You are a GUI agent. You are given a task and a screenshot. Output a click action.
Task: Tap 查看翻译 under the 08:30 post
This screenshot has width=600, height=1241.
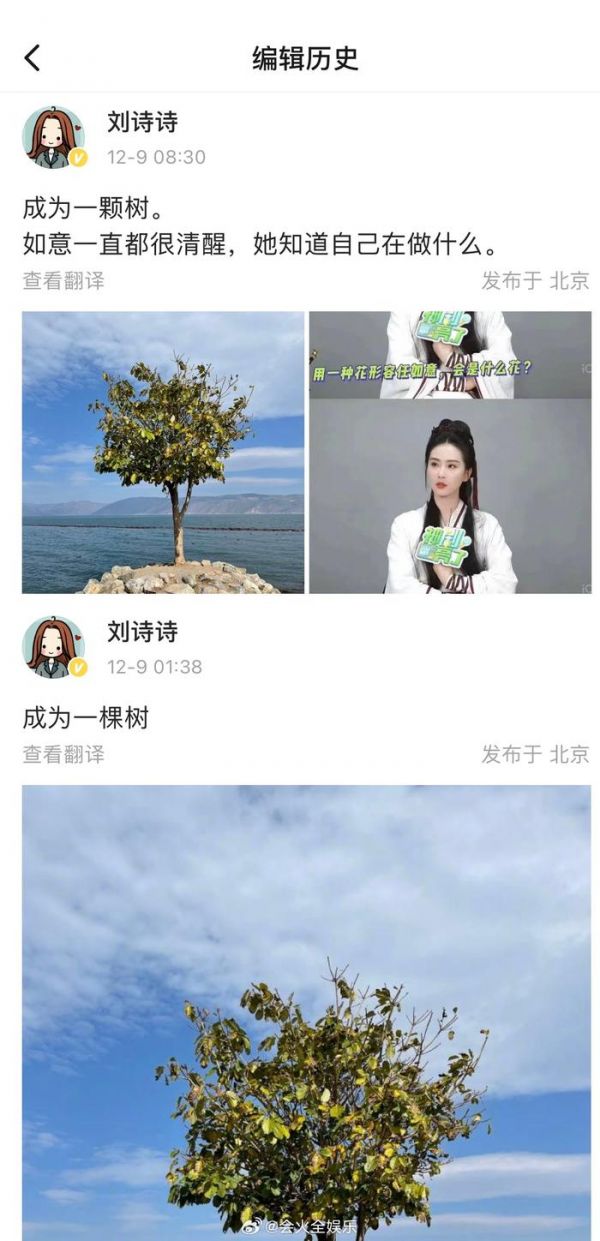tap(63, 281)
